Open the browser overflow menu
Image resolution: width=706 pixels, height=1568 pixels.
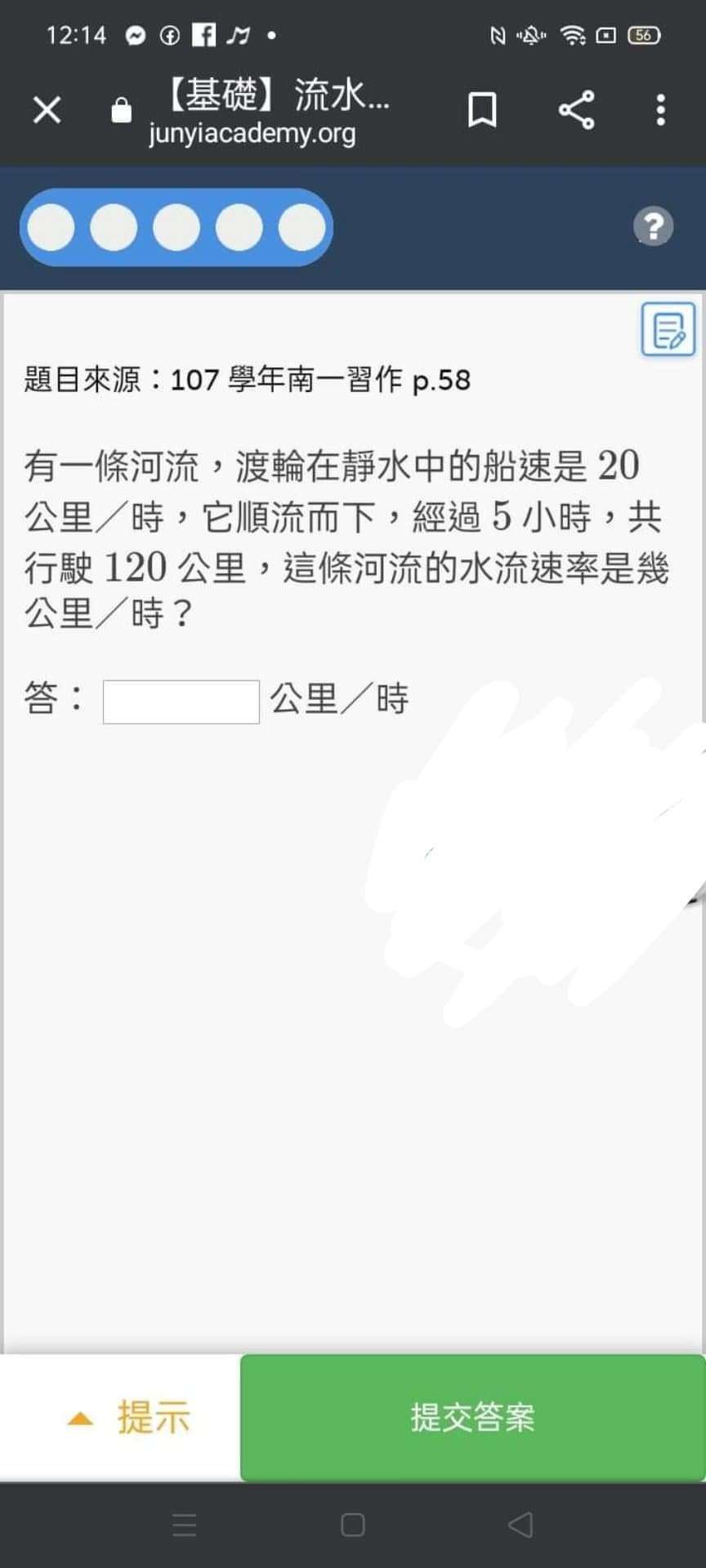pos(660,109)
